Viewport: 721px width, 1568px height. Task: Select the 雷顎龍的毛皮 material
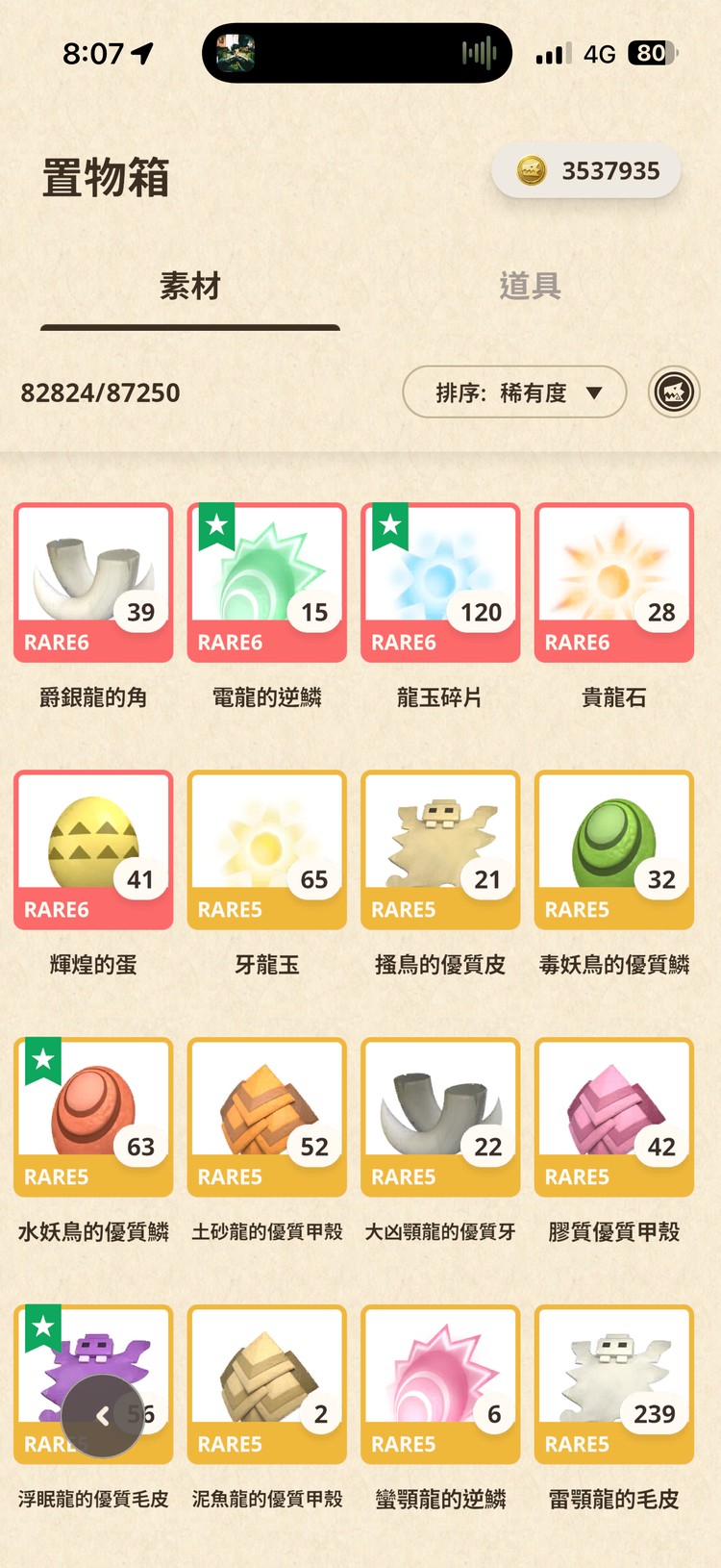coord(614,1383)
